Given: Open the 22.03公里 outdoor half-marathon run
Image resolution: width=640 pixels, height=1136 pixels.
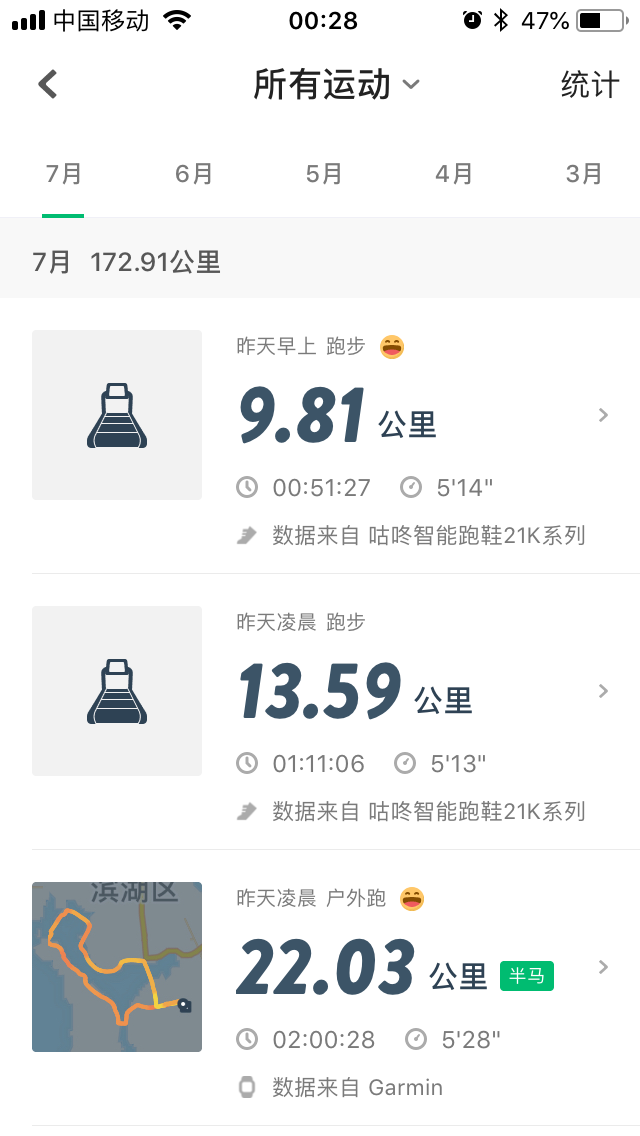Looking at the screenshot, I should (x=320, y=987).
